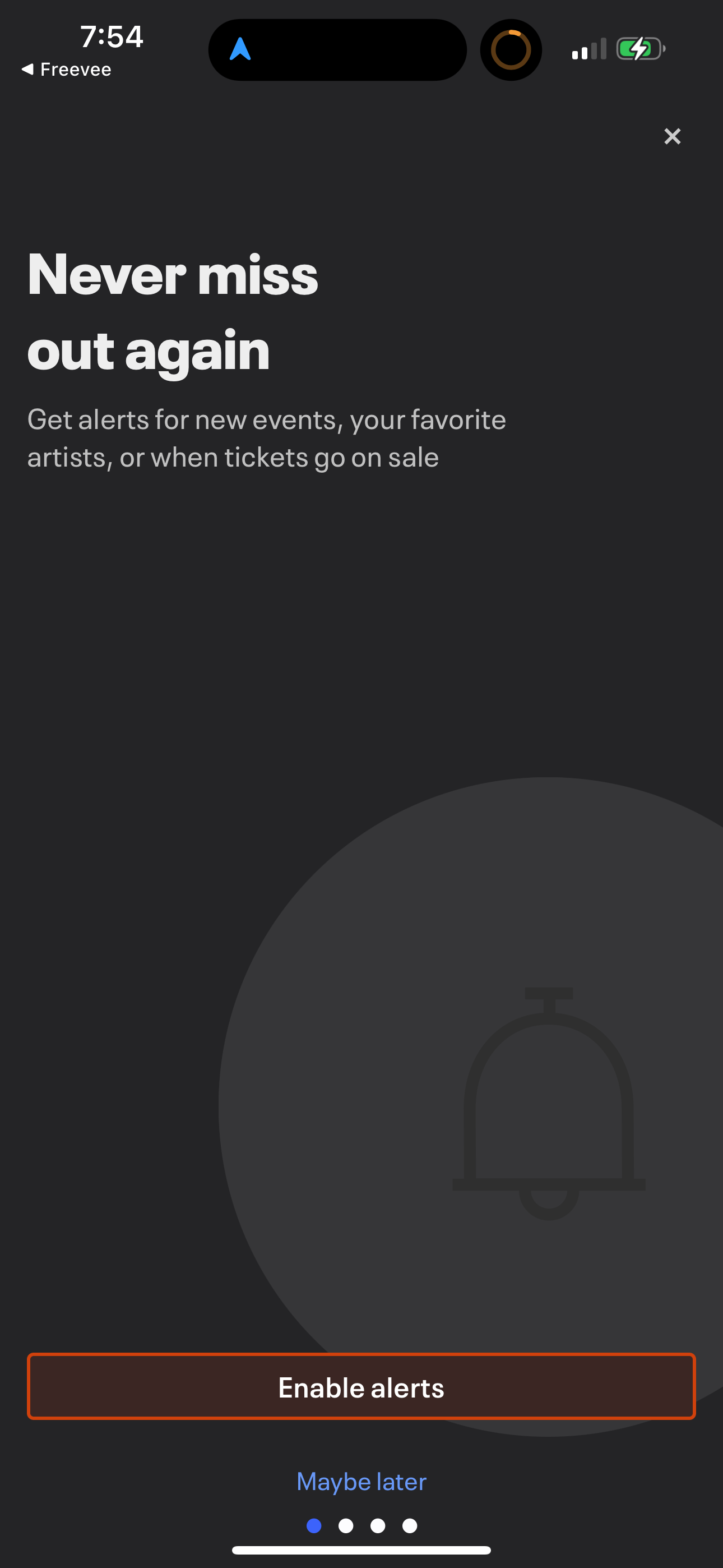Click the charging battery icon

click(638, 49)
